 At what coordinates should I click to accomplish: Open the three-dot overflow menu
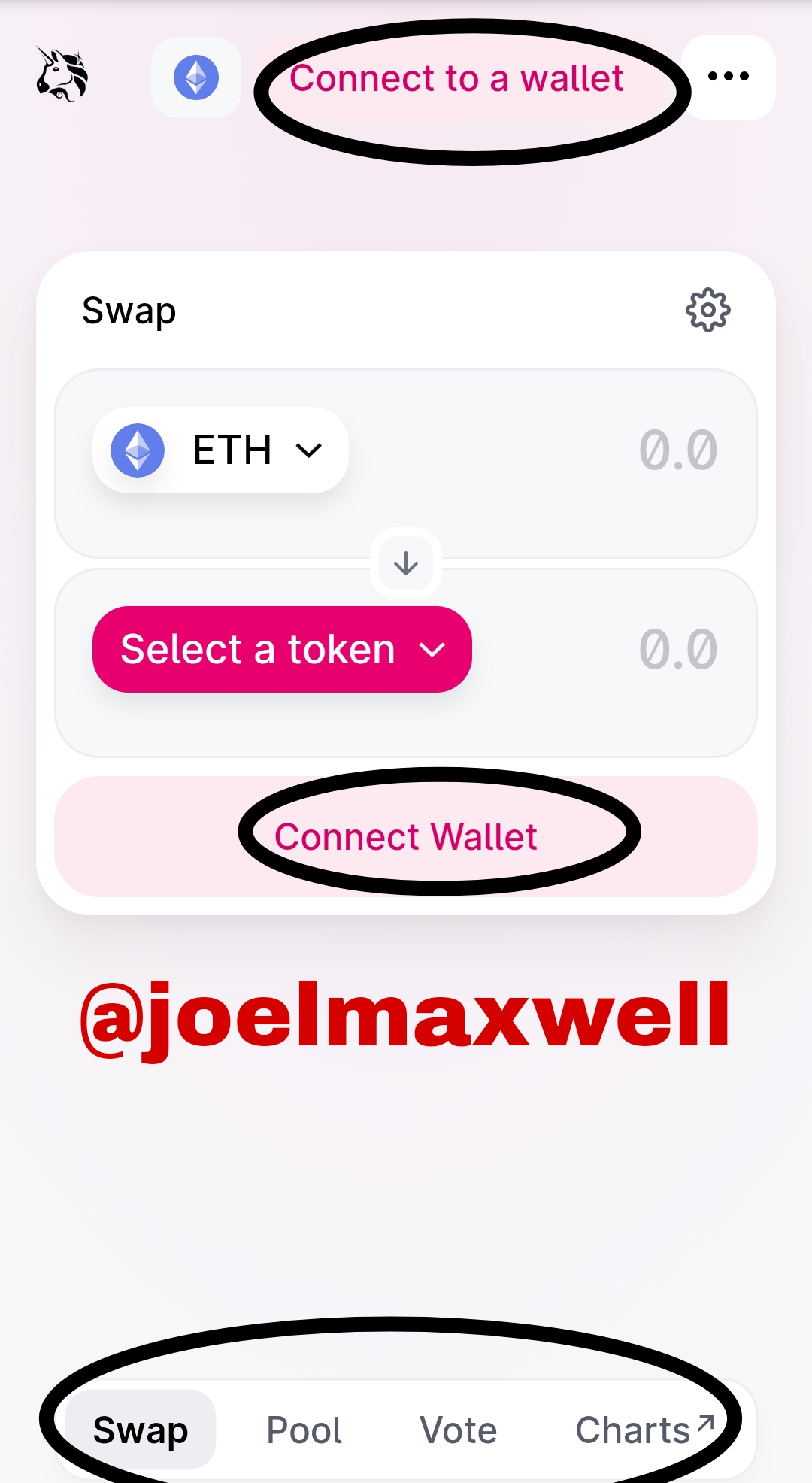[x=729, y=77]
